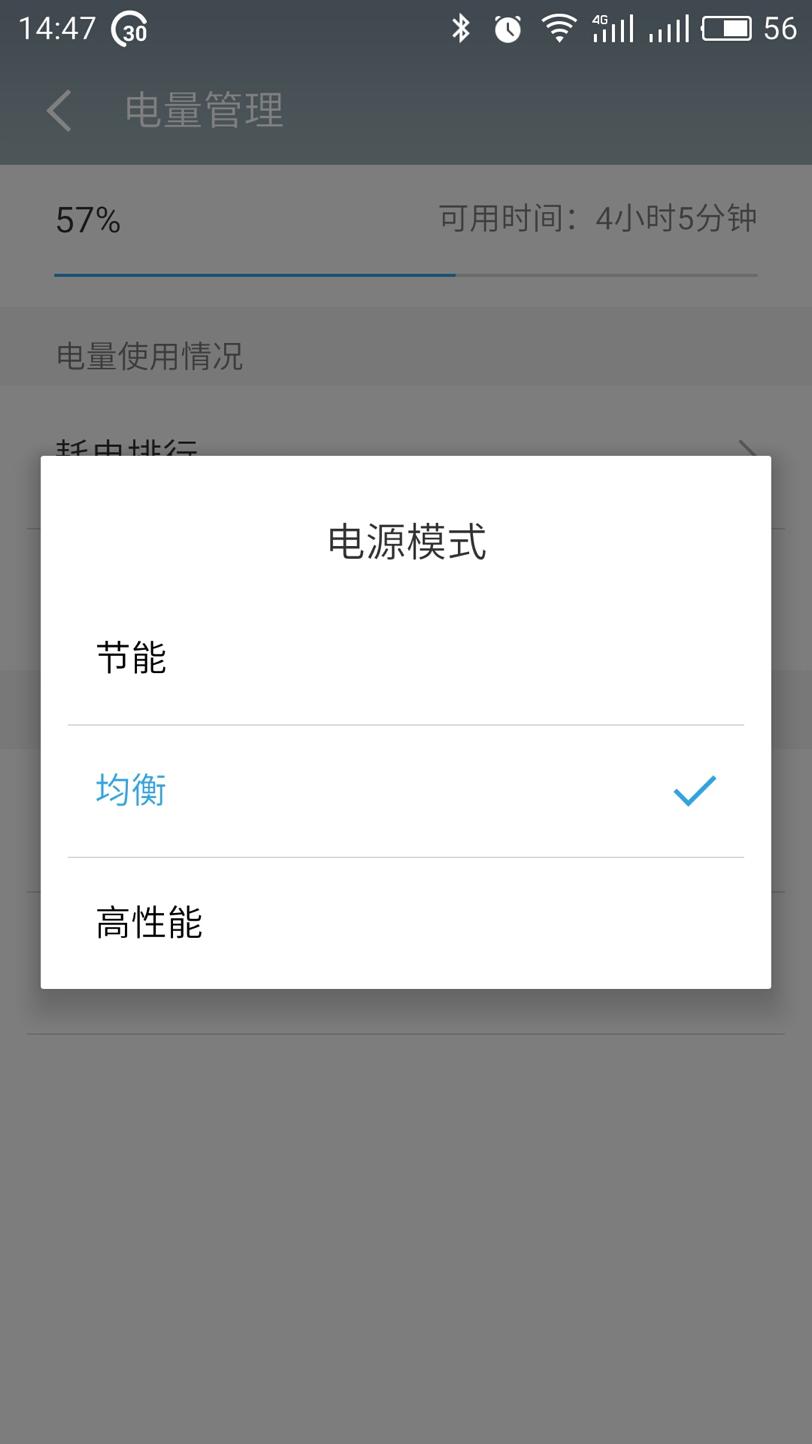
Task: Tap the back arrow to leave 电量管理
Action: click(x=57, y=110)
